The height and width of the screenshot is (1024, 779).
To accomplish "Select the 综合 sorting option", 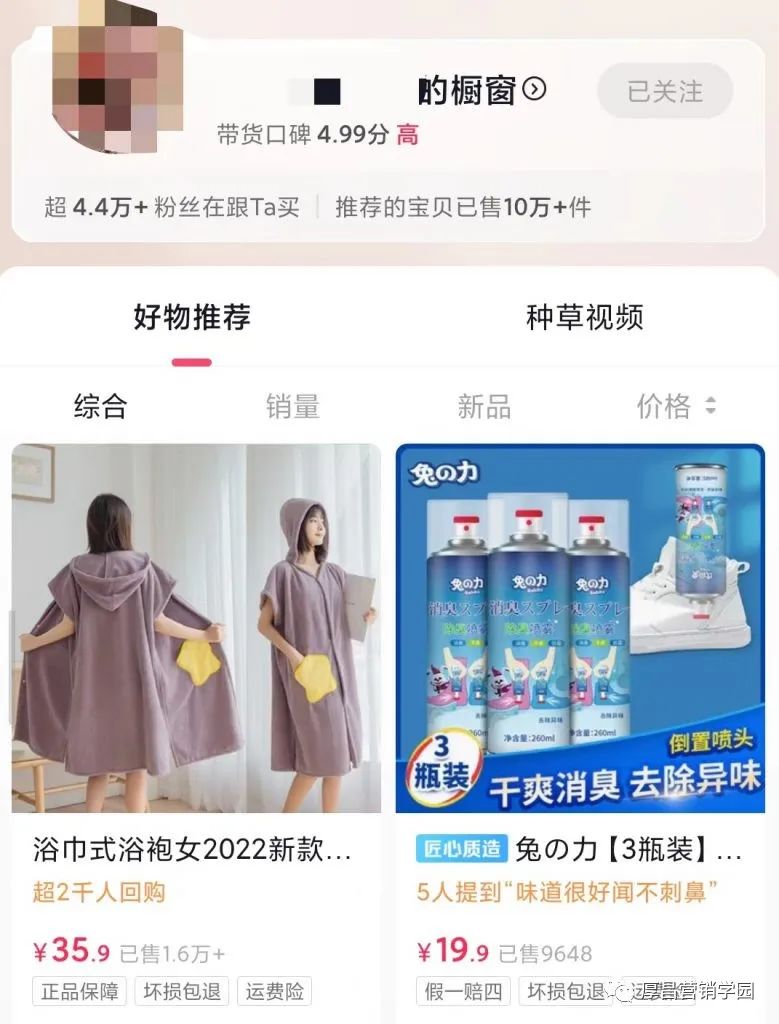I will [100, 406].
